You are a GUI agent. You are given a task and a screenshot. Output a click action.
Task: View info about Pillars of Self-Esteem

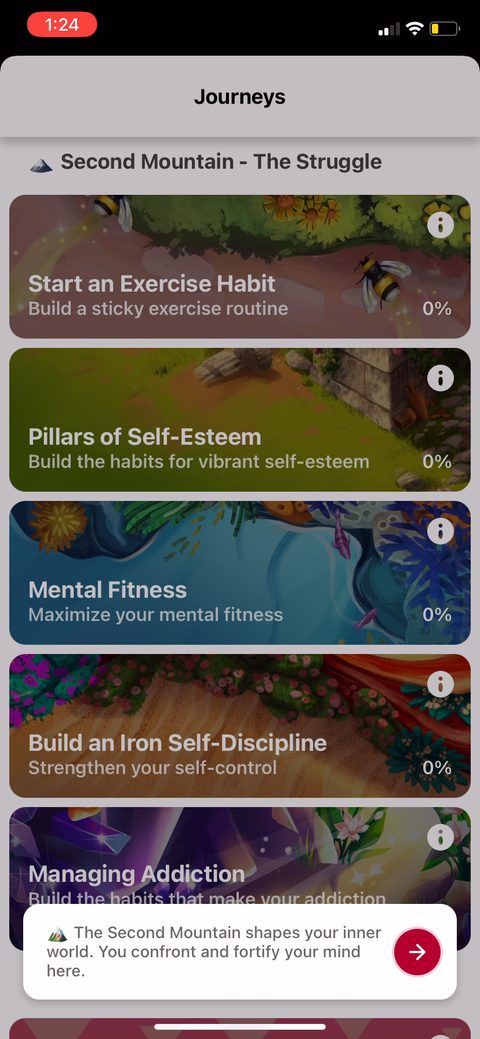pyautogui.click(x=440, y=378)
